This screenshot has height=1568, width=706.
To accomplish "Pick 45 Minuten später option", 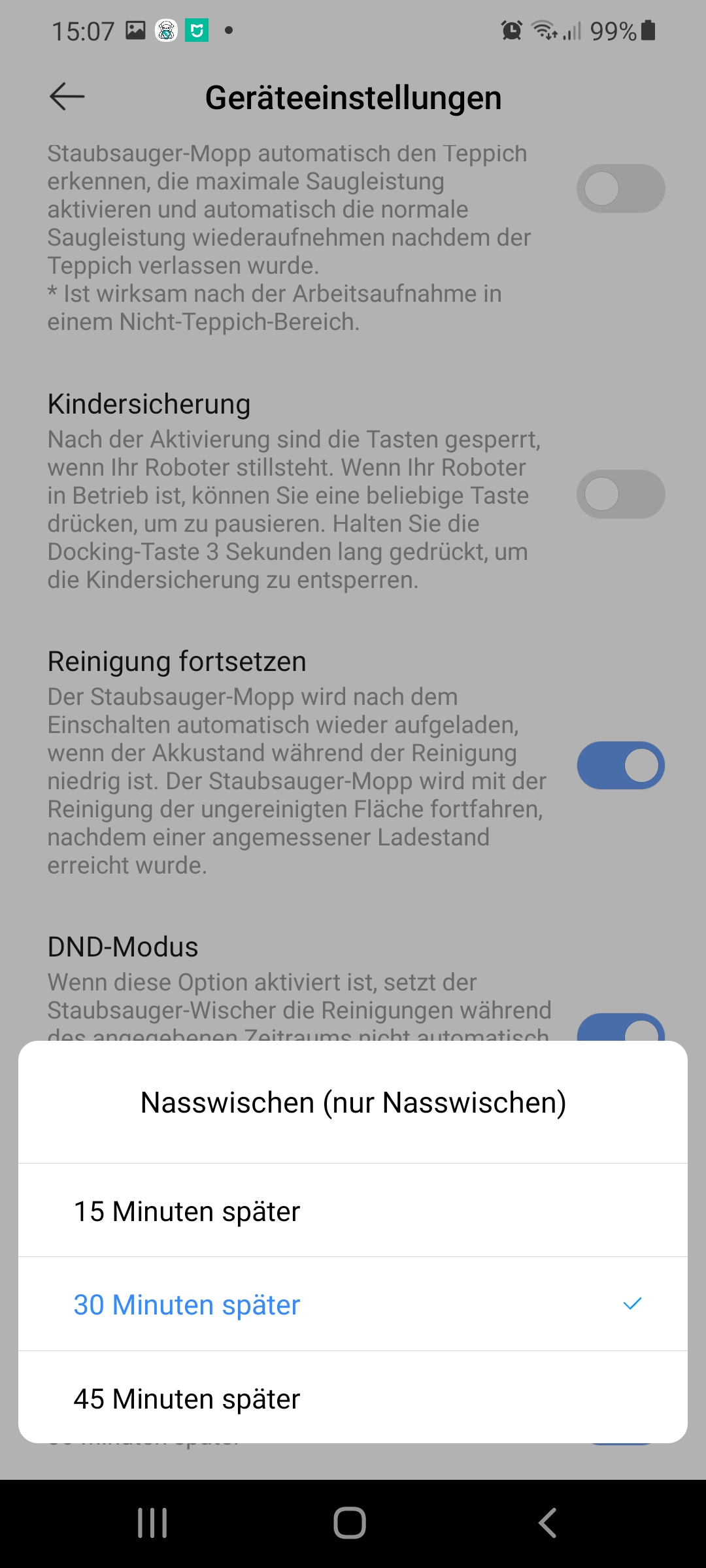I will [353, 1397].
